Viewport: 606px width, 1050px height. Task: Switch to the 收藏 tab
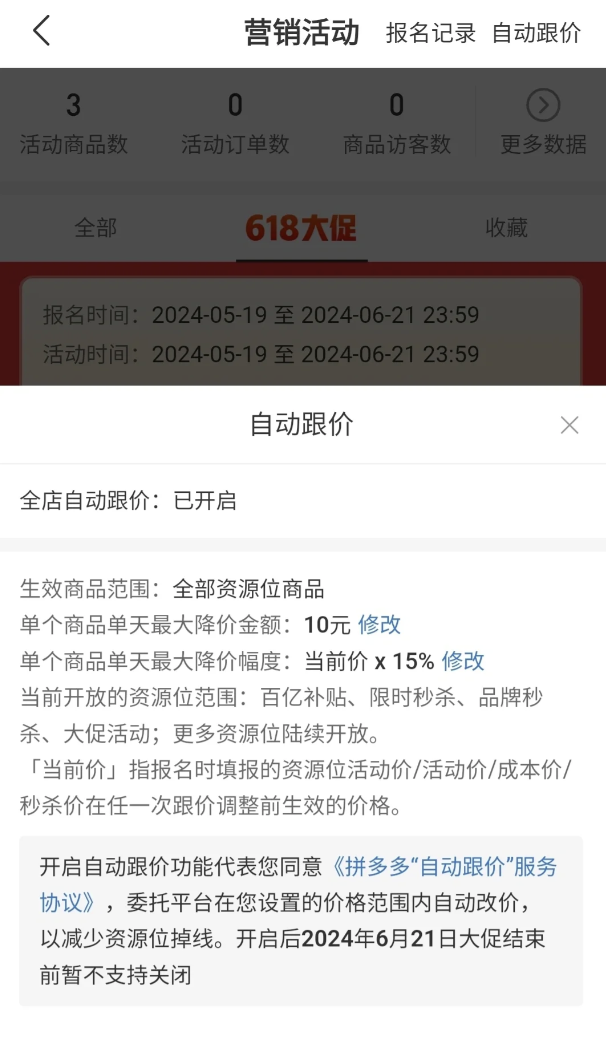tap(506, 228)
